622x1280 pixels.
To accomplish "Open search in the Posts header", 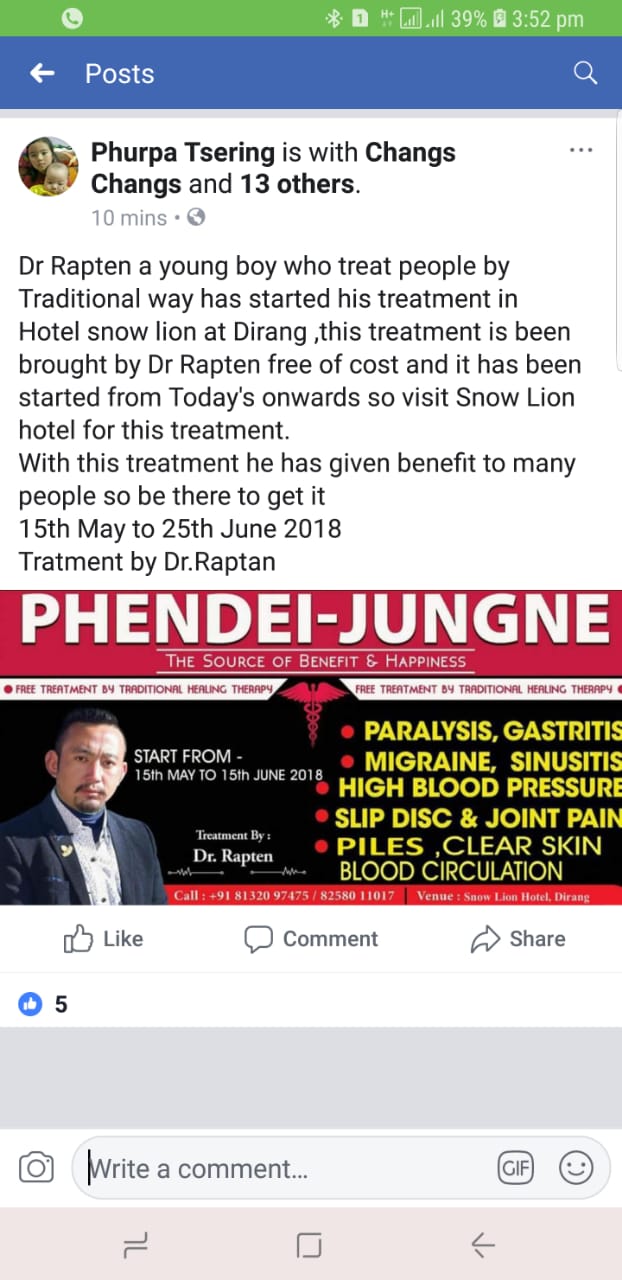I will tap(585, 73).
